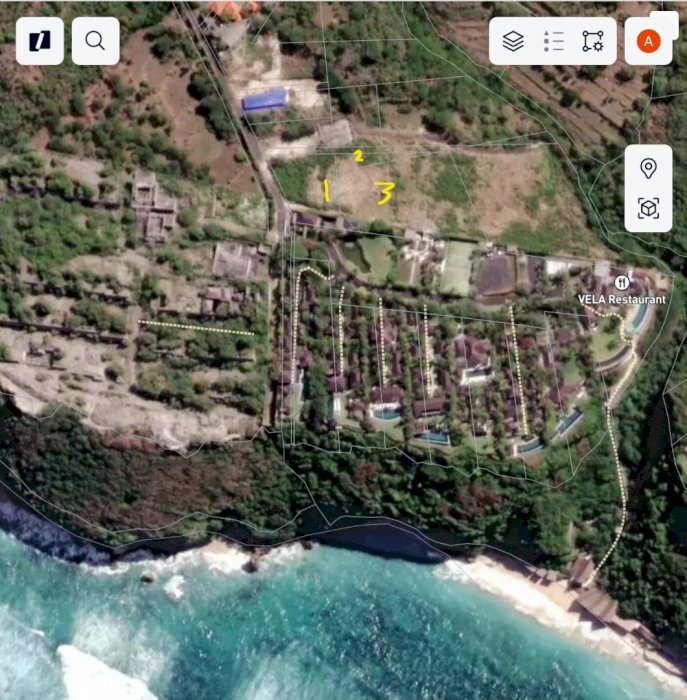Switch to the 3D view

(648, 208)
